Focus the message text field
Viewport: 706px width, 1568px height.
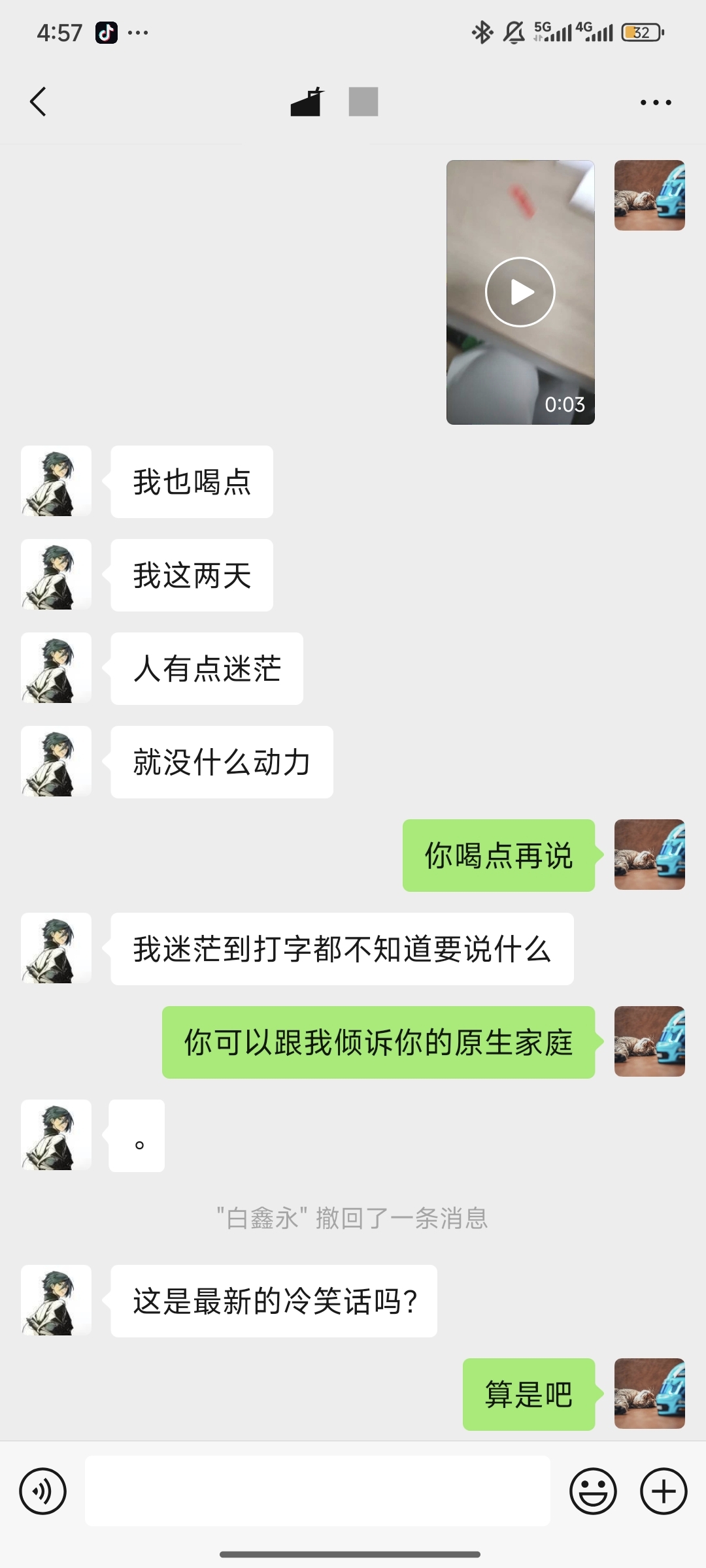[317, 1492]
